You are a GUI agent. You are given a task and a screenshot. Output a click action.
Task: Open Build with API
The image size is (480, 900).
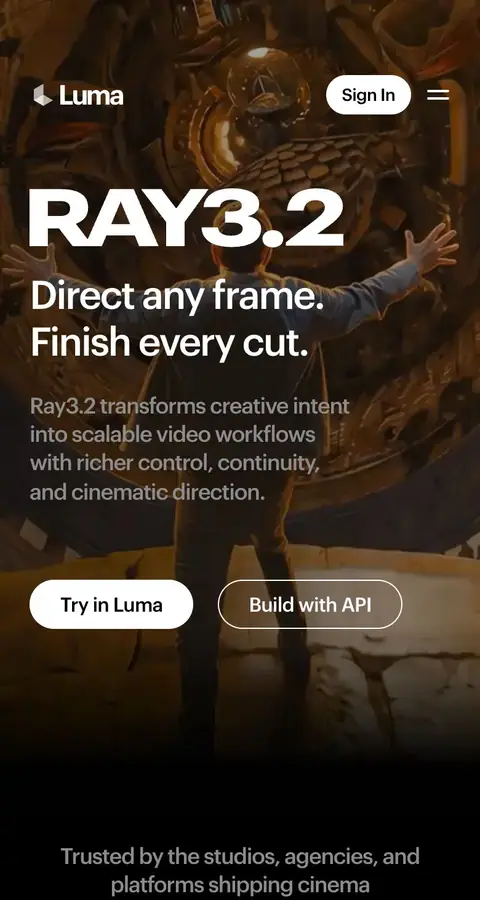(x=310, y=604)
